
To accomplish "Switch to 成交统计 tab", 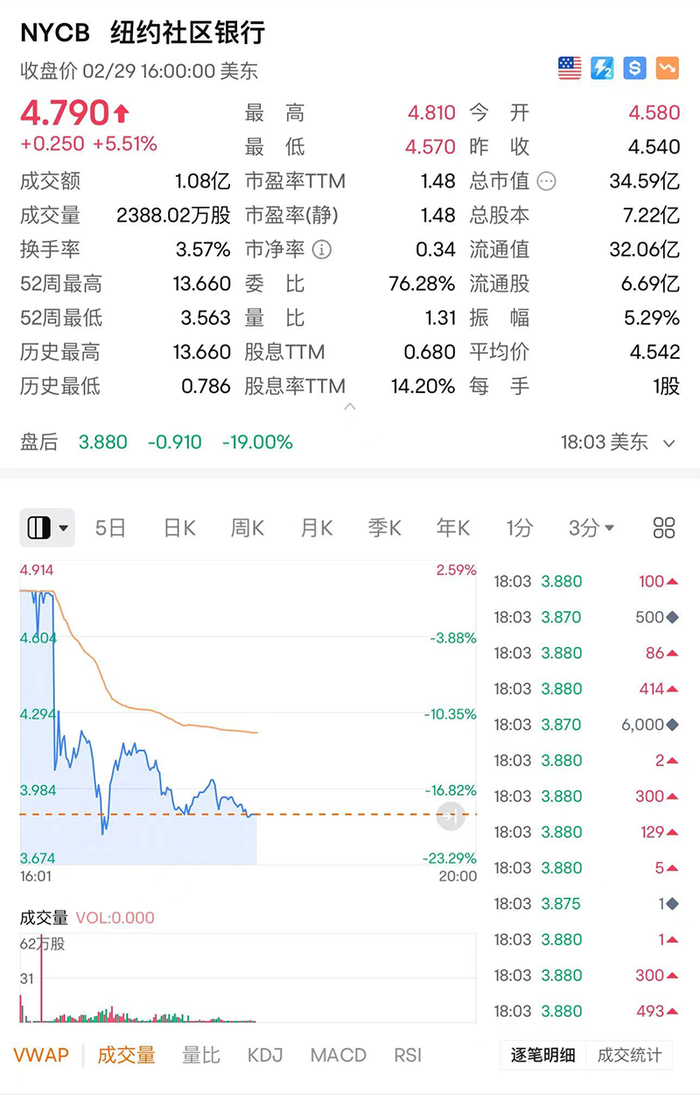I will point(629,1055).
